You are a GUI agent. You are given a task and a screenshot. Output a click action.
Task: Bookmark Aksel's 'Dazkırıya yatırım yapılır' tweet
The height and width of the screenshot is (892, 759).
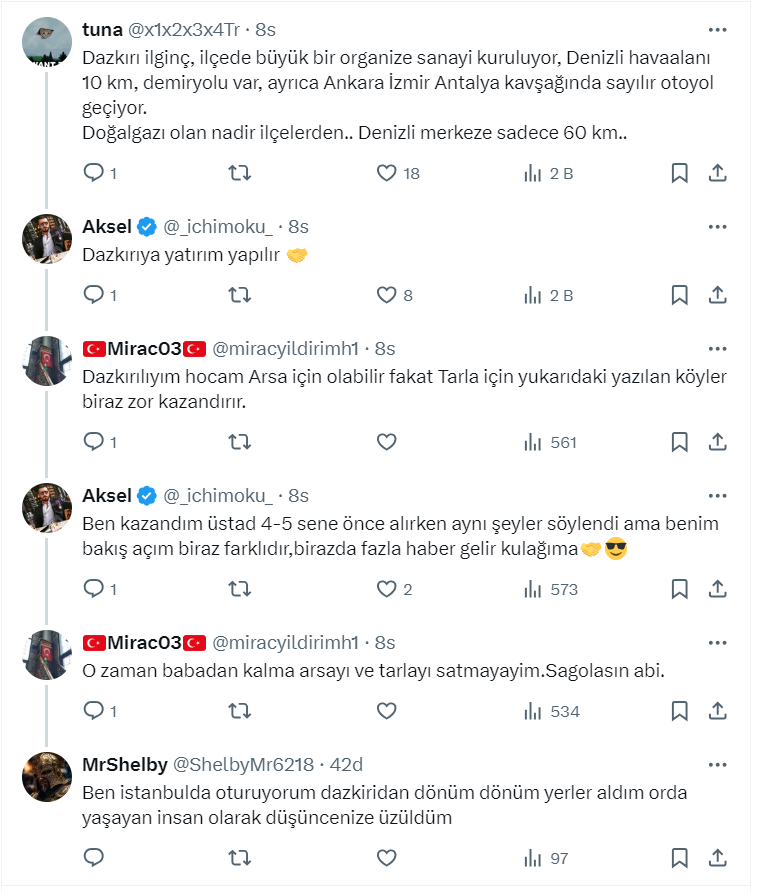679,295
